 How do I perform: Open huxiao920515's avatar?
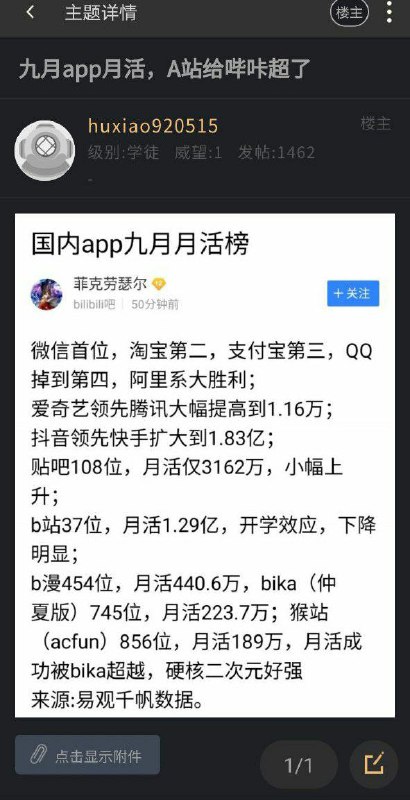point(45,151)
